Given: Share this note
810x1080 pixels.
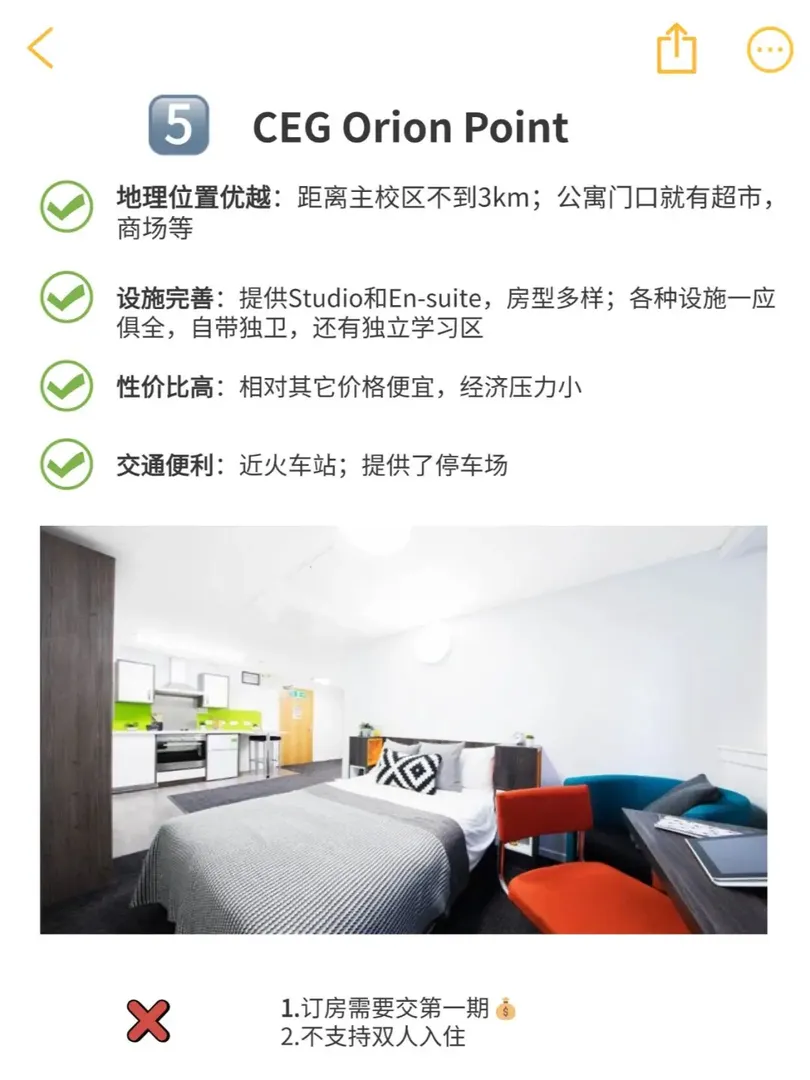Looking at the screenshot, I should point(676,48).
